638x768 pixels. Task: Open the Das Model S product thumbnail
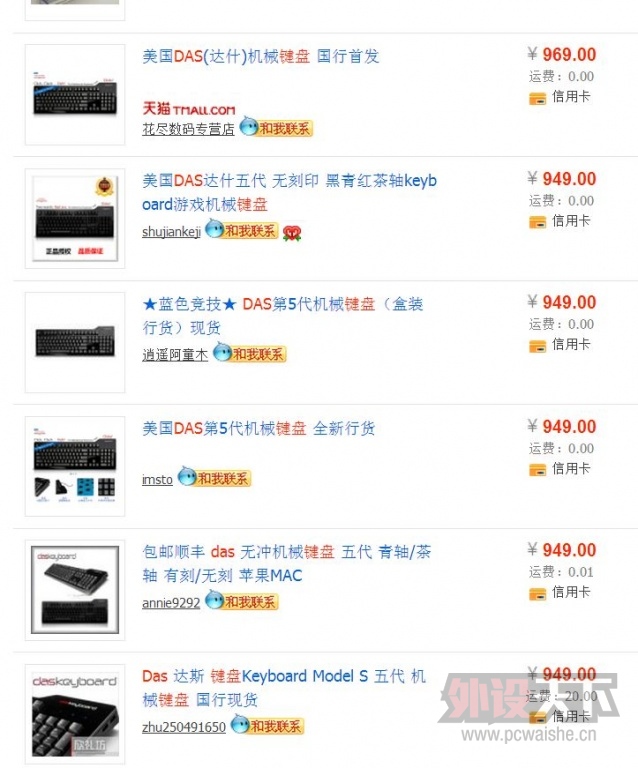tap(75, 714)
